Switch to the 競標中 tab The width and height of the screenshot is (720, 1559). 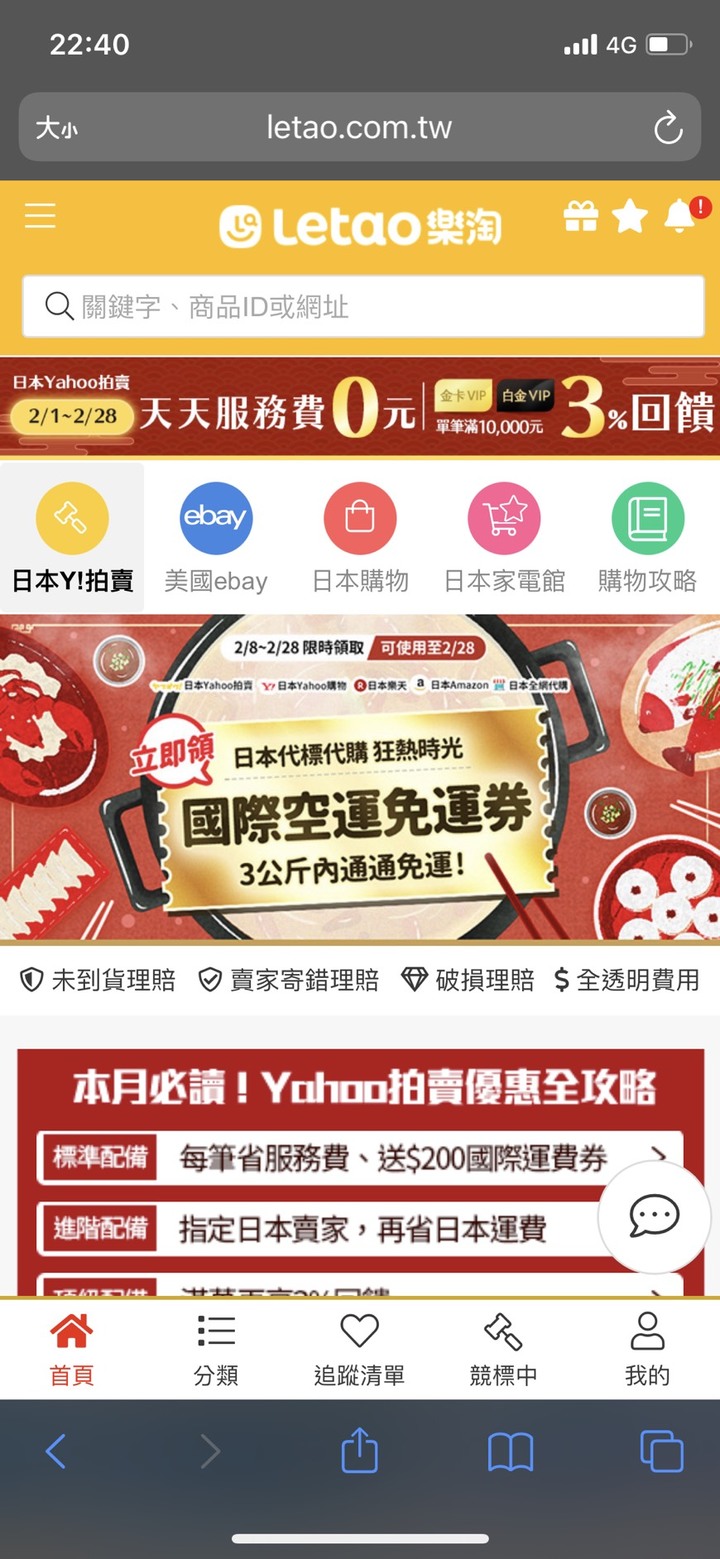(x=503, y=1350)
